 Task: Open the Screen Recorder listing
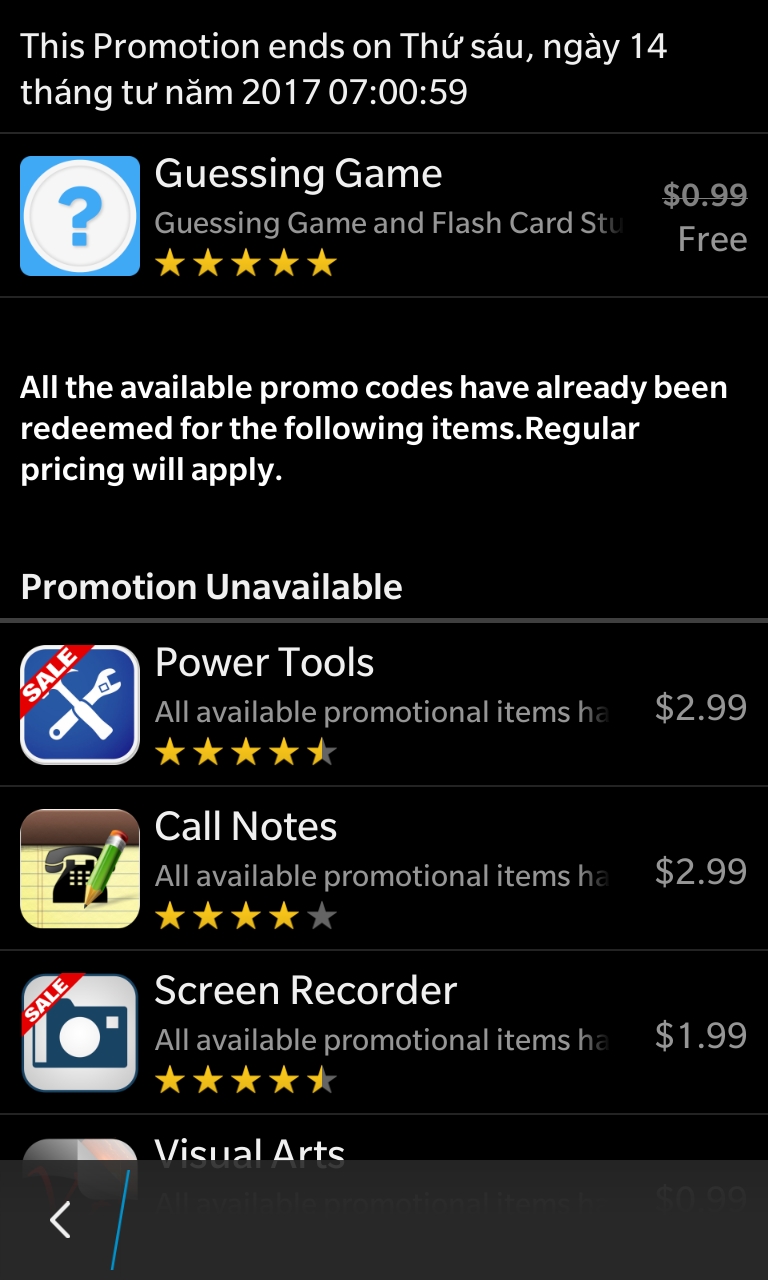384,1033
